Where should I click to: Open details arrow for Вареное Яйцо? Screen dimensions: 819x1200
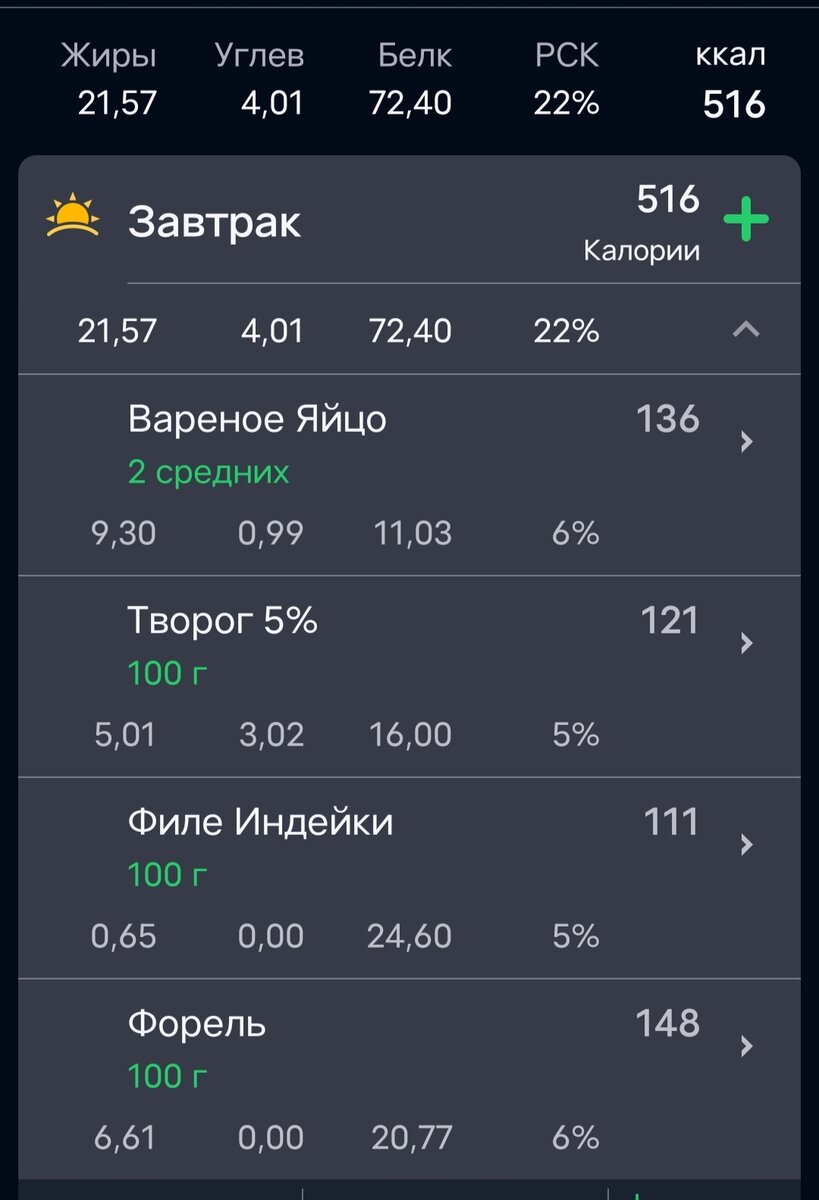coord(745,443)
